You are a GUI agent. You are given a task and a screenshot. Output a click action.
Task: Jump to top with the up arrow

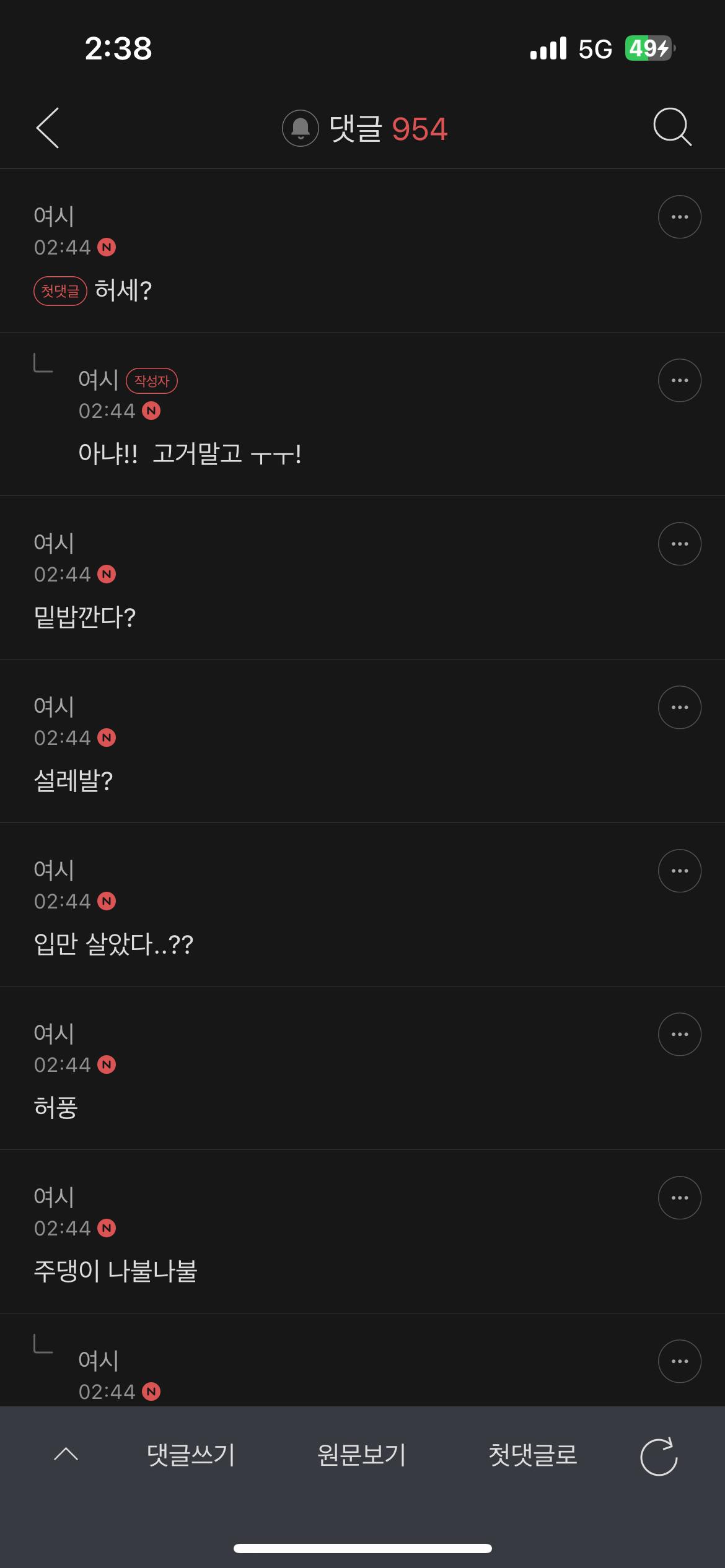click(x=66, y=1454)
